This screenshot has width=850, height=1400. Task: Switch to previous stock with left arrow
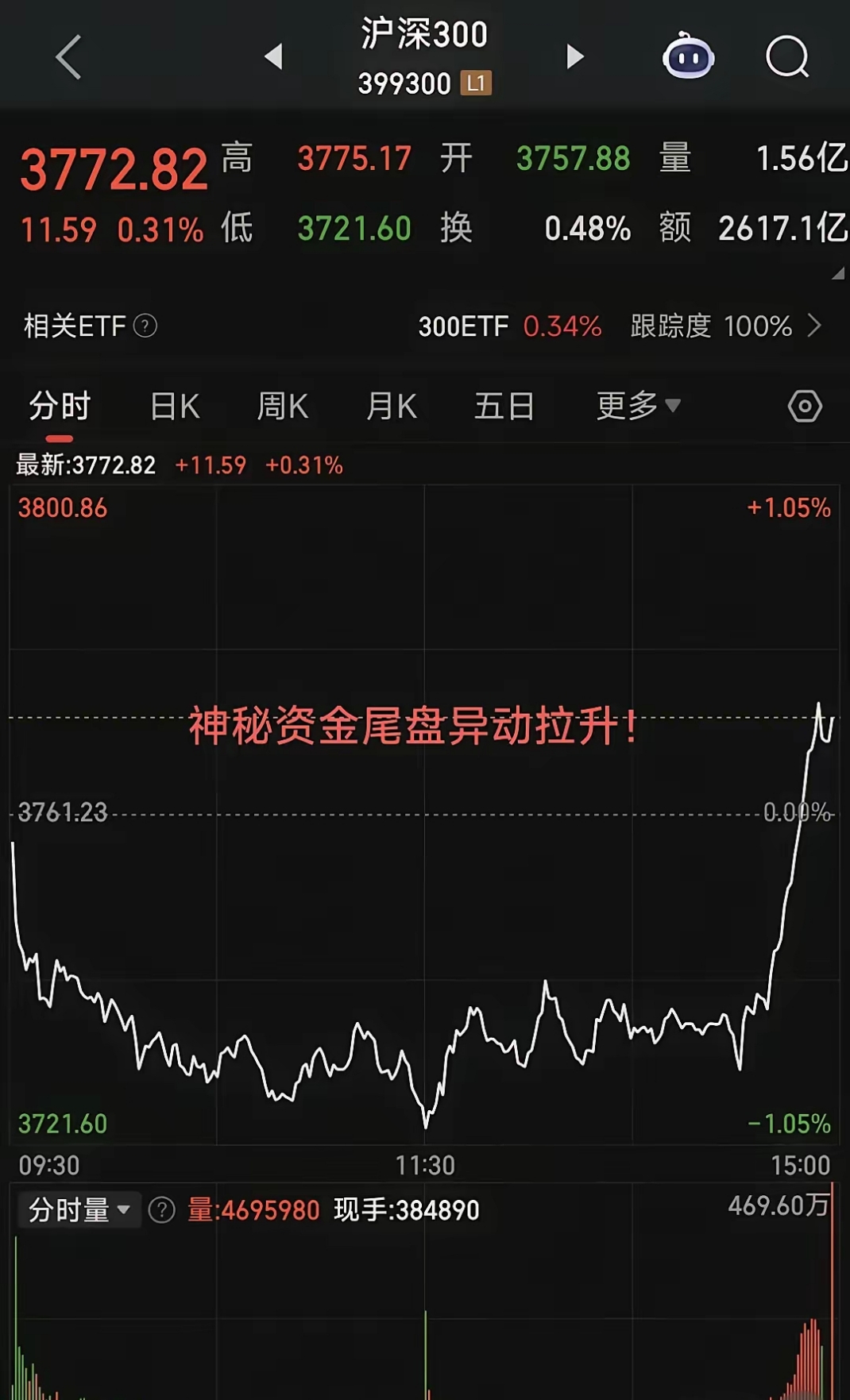(274, 57)
